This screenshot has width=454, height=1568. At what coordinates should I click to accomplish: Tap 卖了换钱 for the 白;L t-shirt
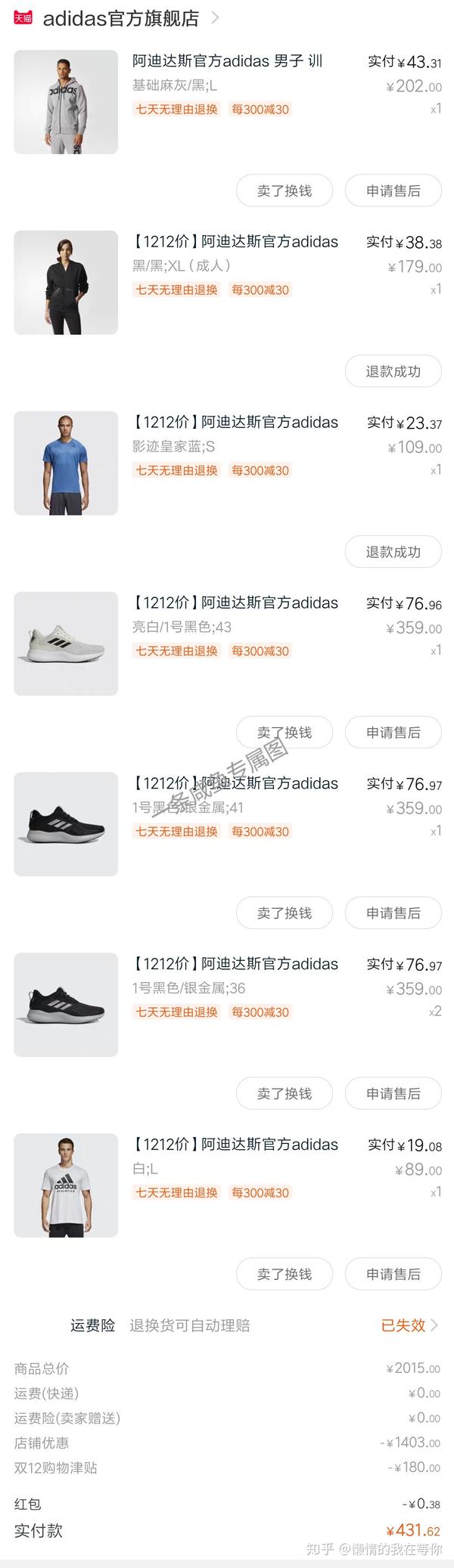284,1275
